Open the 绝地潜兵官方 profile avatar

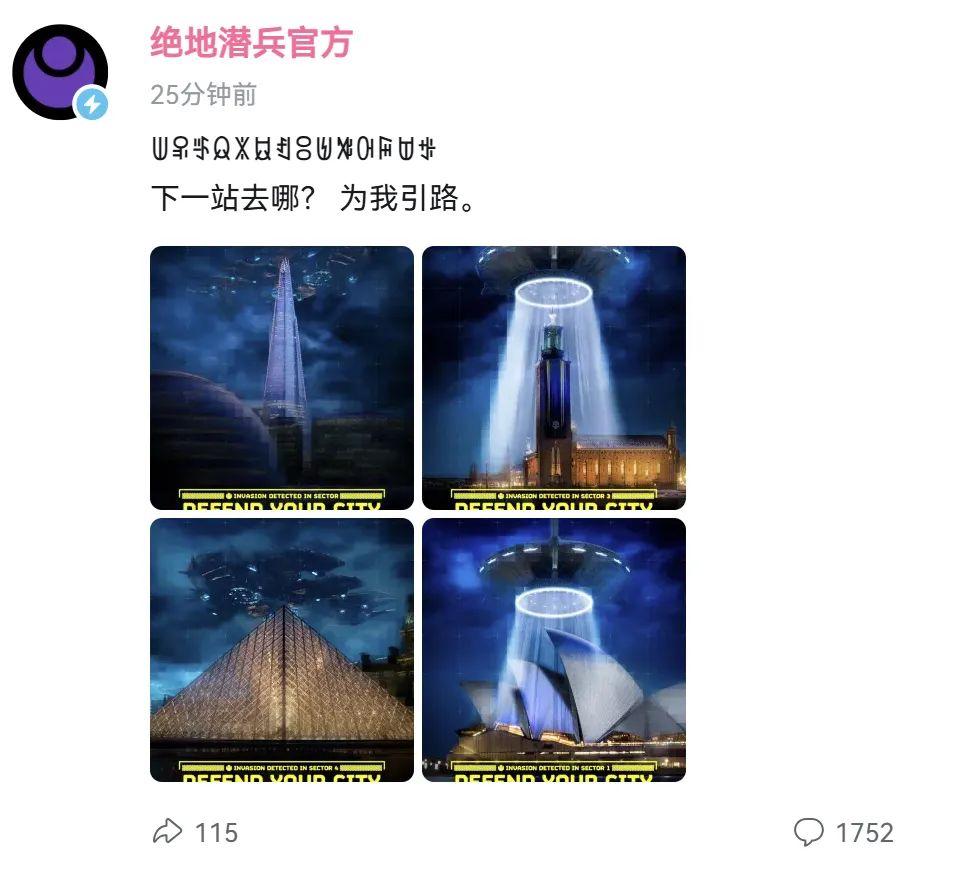pyautogui.click(x=59, y=72)
